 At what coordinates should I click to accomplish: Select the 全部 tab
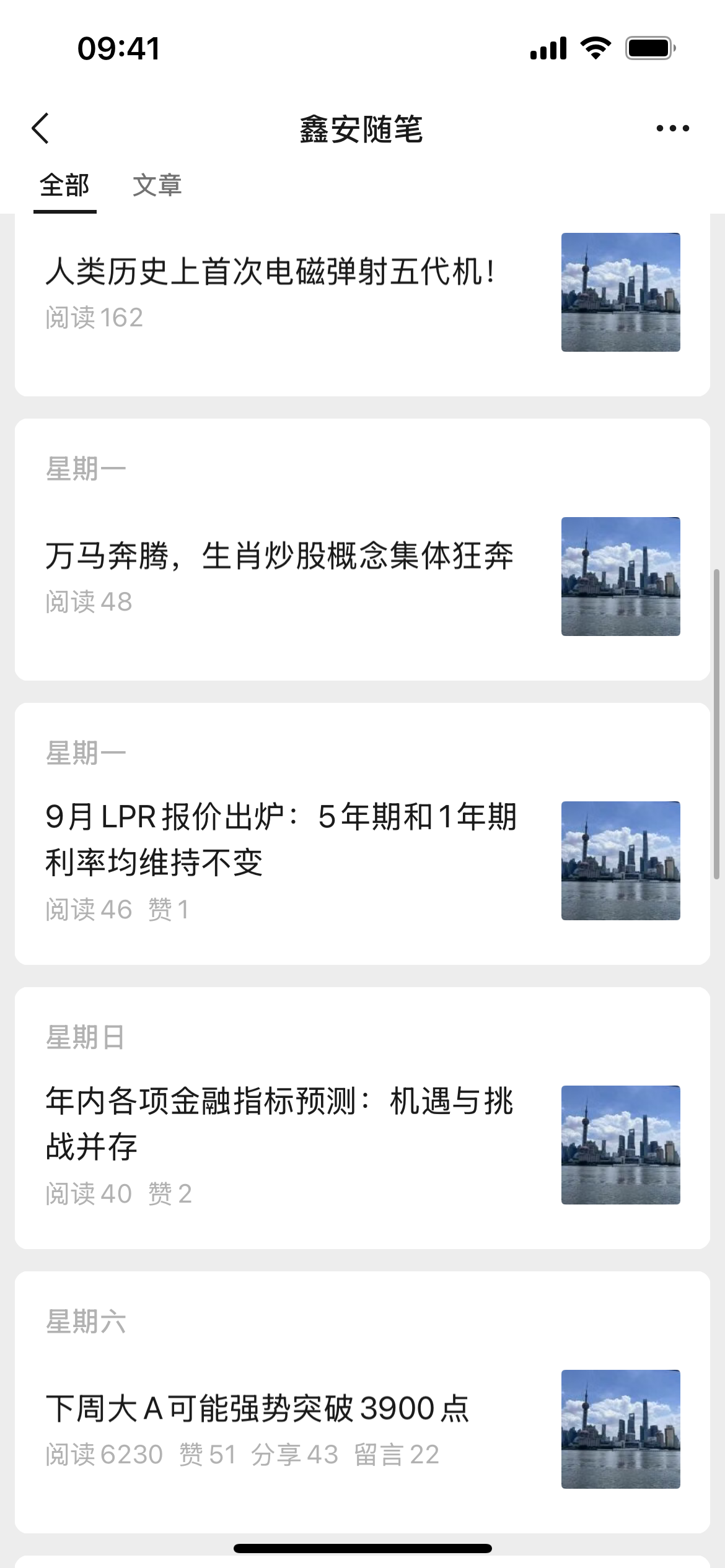pos(64,185)
